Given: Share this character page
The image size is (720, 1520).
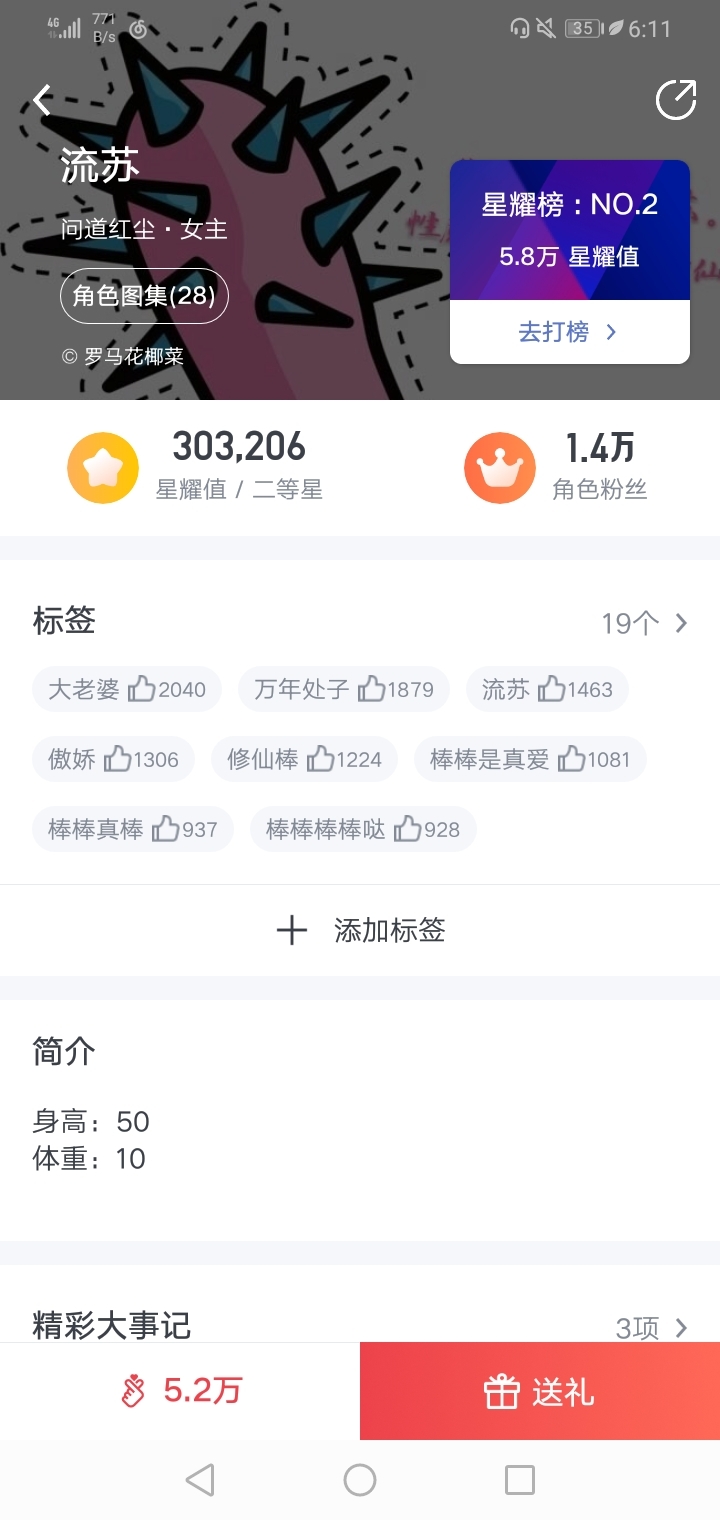Looking at the screenshot, I should click(x=675, y=100).
